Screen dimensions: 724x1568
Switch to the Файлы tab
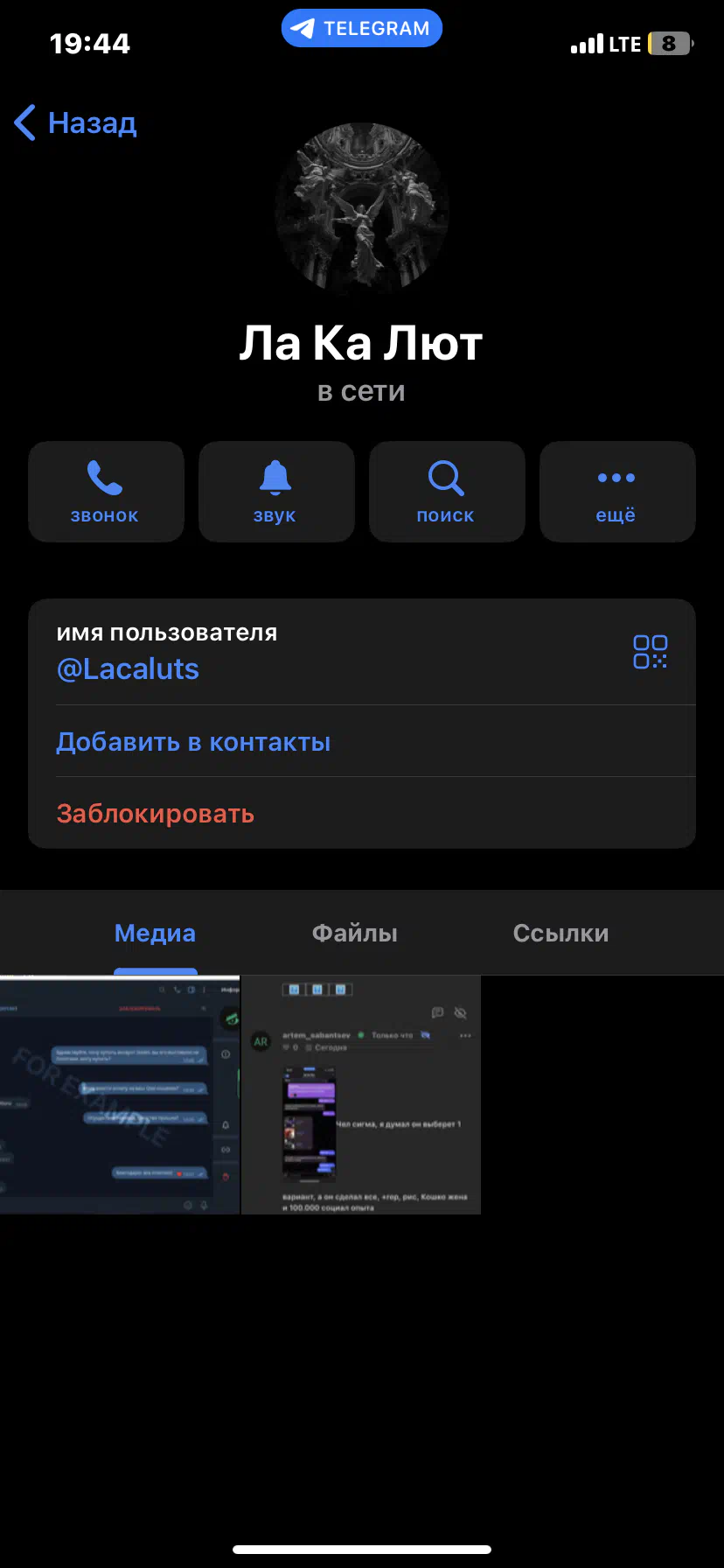coord(355,933)
